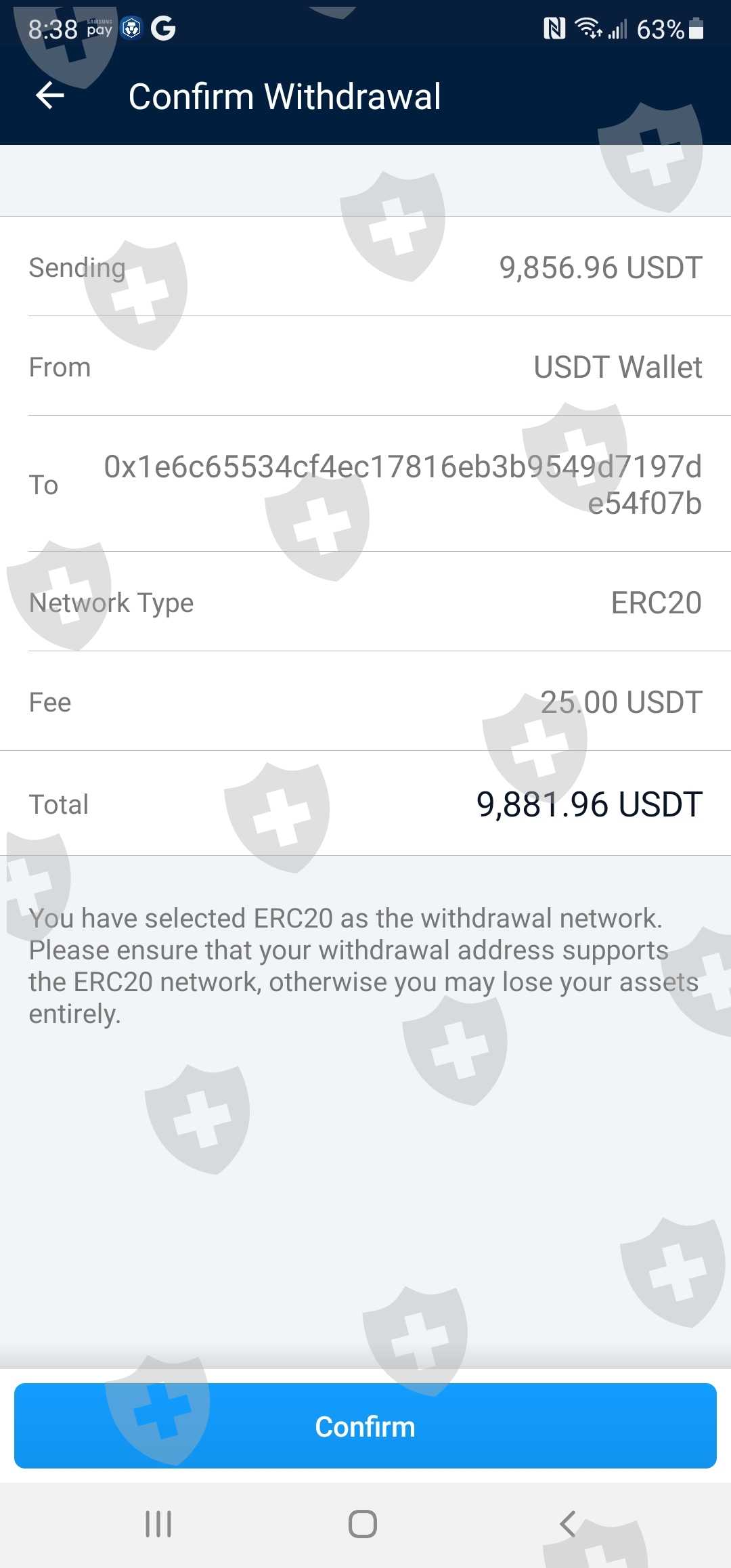Image resolution: width=731 pixels, height=1568 pixels.
Task: Go back from Confirm Withdrawal
Action: 50,95
